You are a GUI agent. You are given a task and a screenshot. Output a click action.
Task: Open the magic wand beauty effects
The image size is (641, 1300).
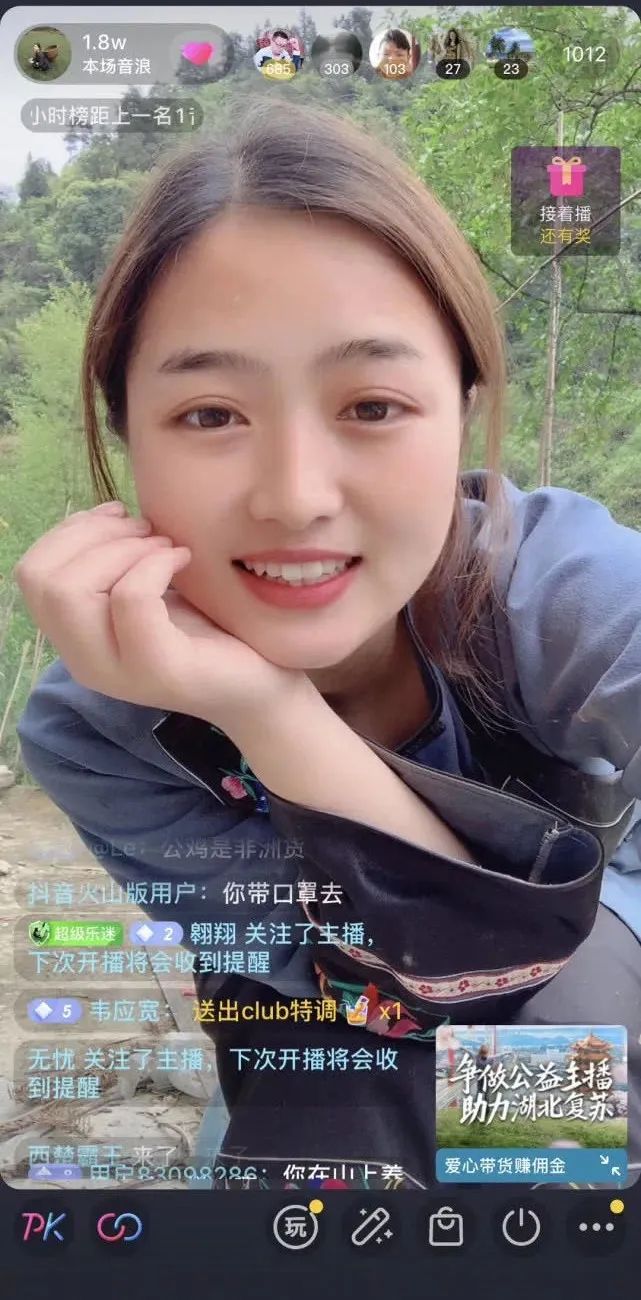pyautogui.click(x=372, y=1227)
